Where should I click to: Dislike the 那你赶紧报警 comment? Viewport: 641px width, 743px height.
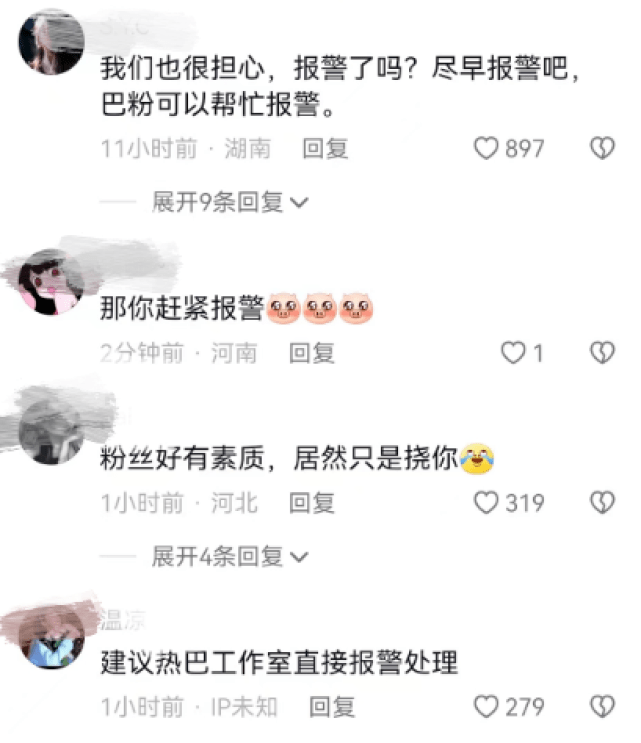(x=600, y=352)
